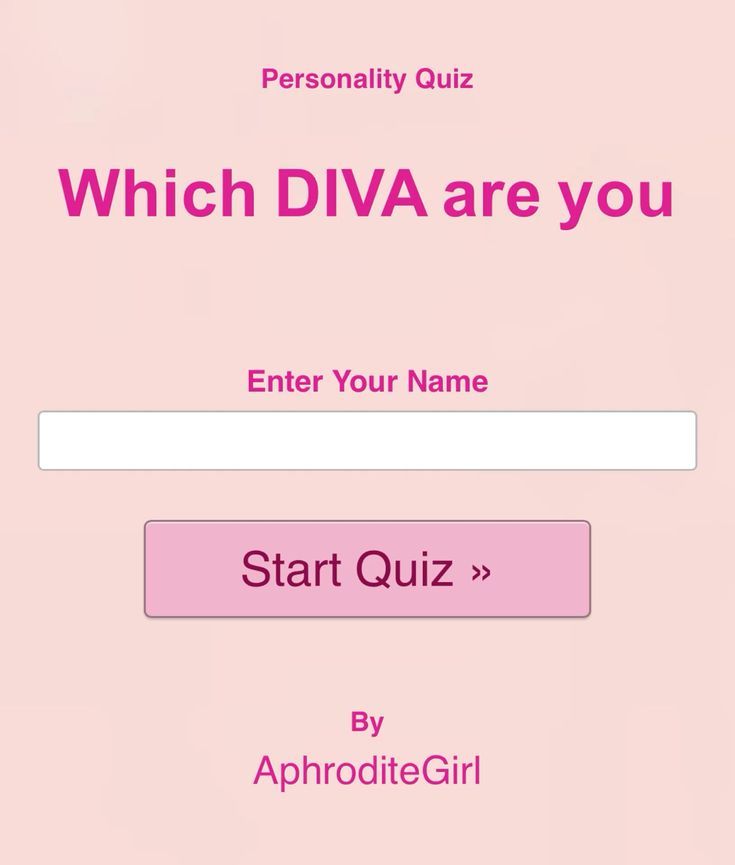This screenshot has width=735, height=865.
Task: Click the pink Start Quiz rectangle
Action: pos(367,568)
